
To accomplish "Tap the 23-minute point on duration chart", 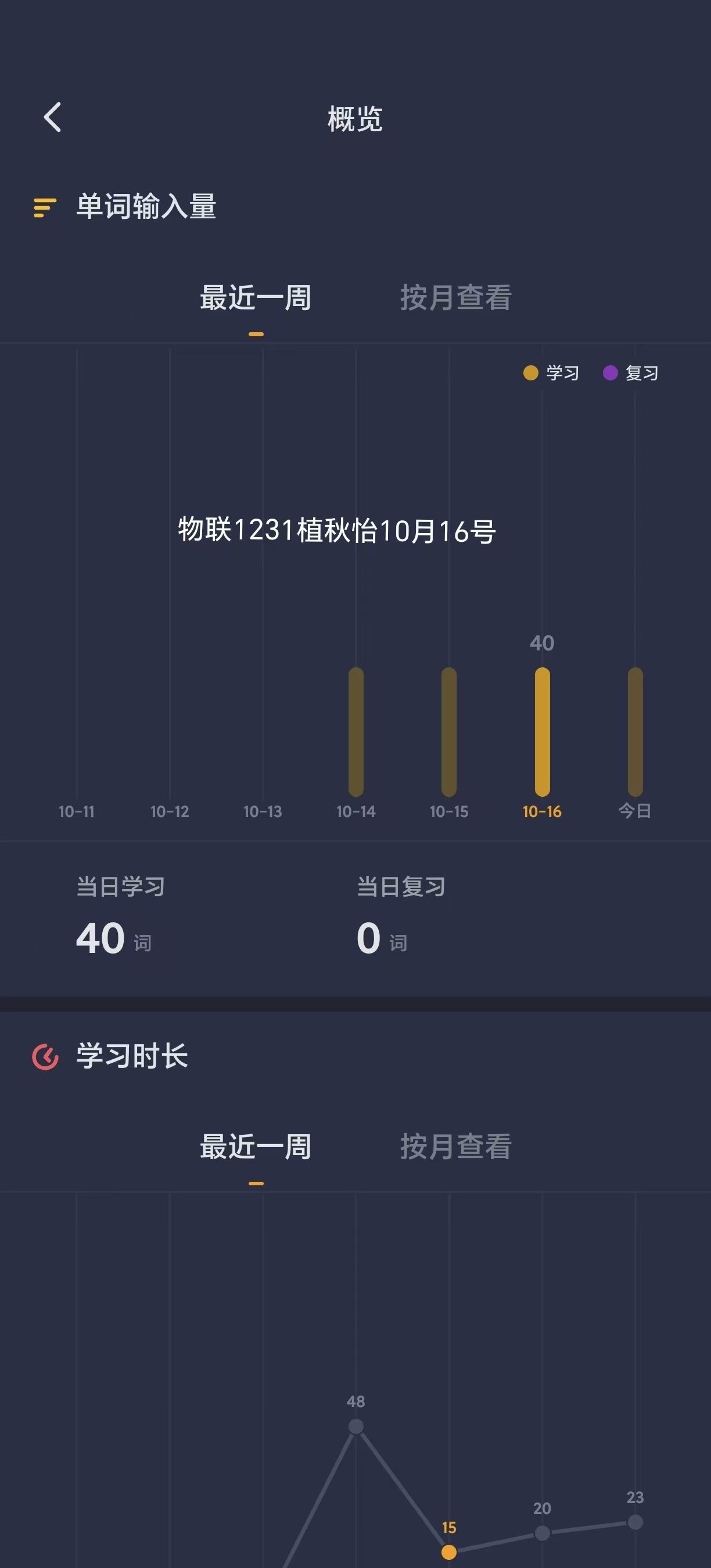I will [635, 1522].
